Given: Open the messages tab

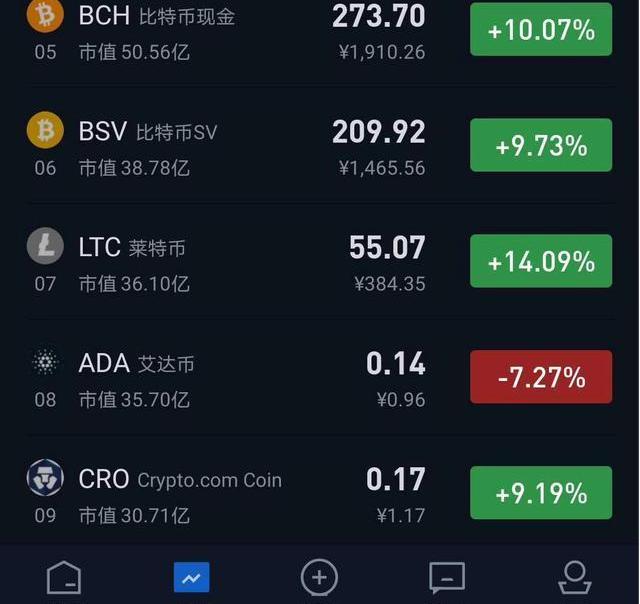Looking at the screenshot, I should [x=446, y=577].
